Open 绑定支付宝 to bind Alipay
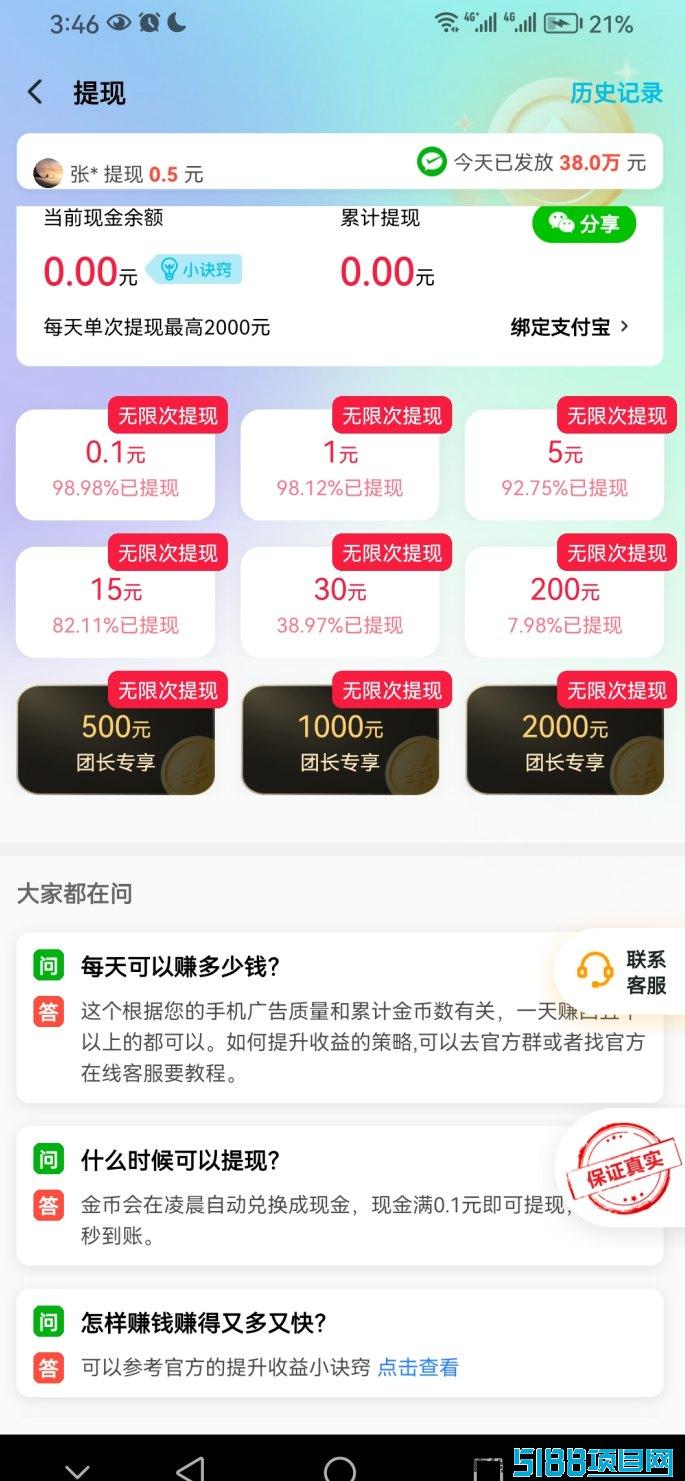 point(571,327)
